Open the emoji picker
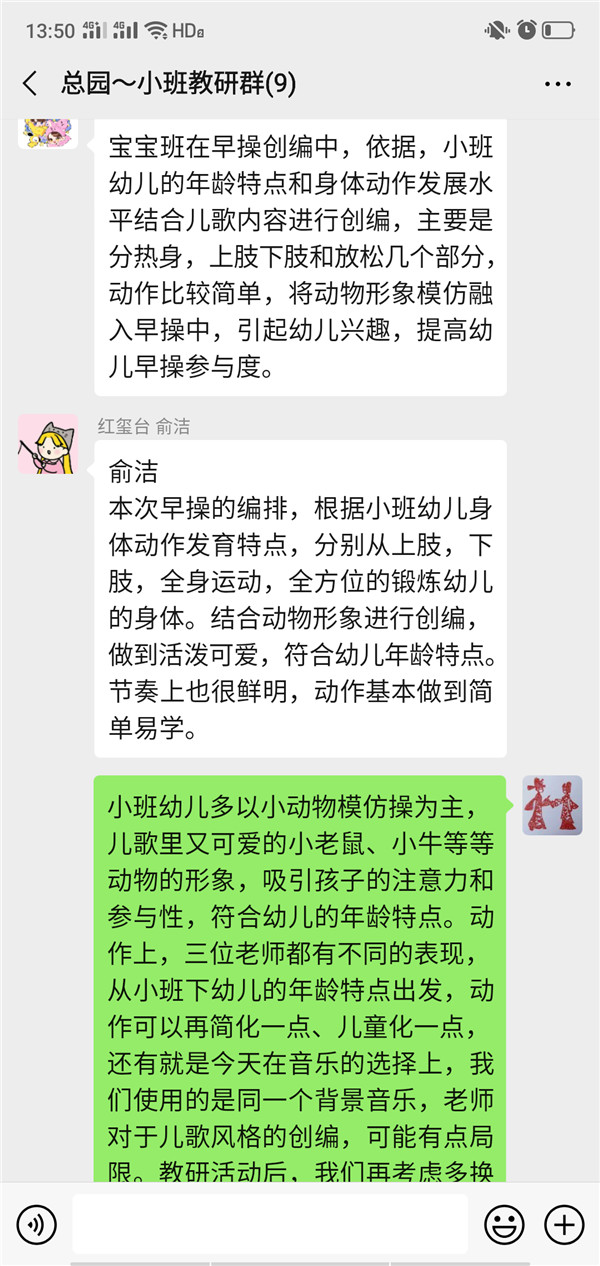600x1266 pixels. point(504,1223)
